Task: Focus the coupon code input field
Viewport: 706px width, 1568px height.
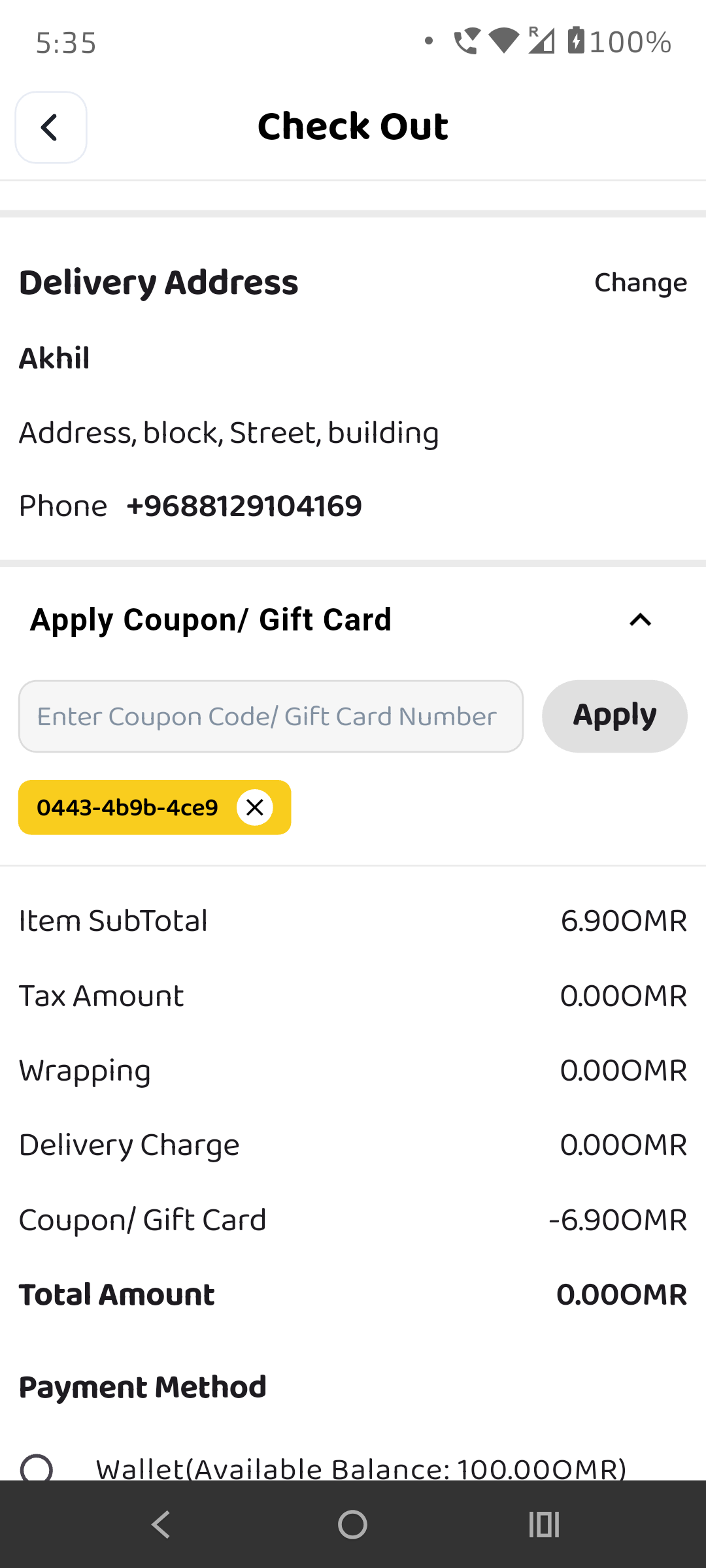Action: pyautogui.click(x=271, y=717)
